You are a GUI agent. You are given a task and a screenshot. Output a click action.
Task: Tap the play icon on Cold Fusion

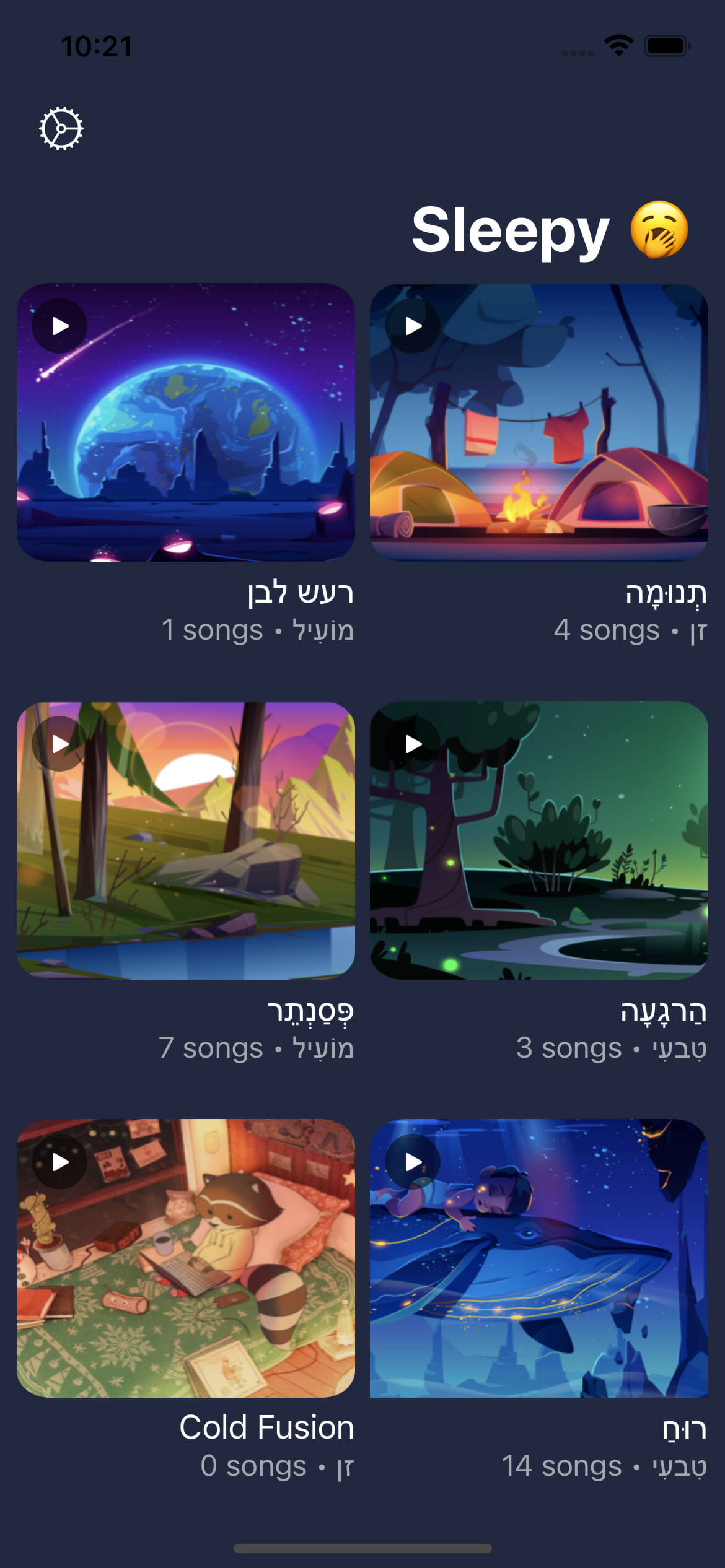click(59, 1161)
